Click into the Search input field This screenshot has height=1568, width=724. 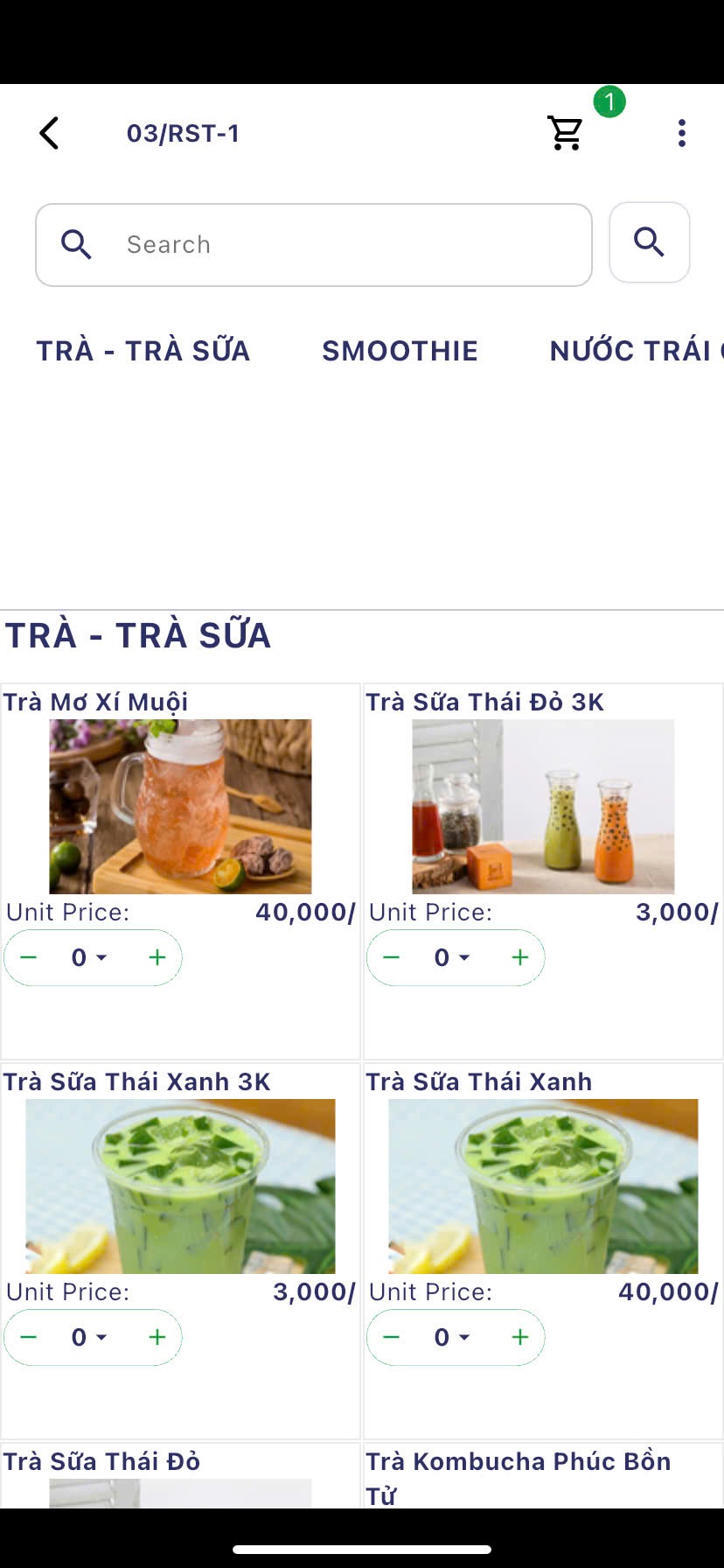point(262,245)
